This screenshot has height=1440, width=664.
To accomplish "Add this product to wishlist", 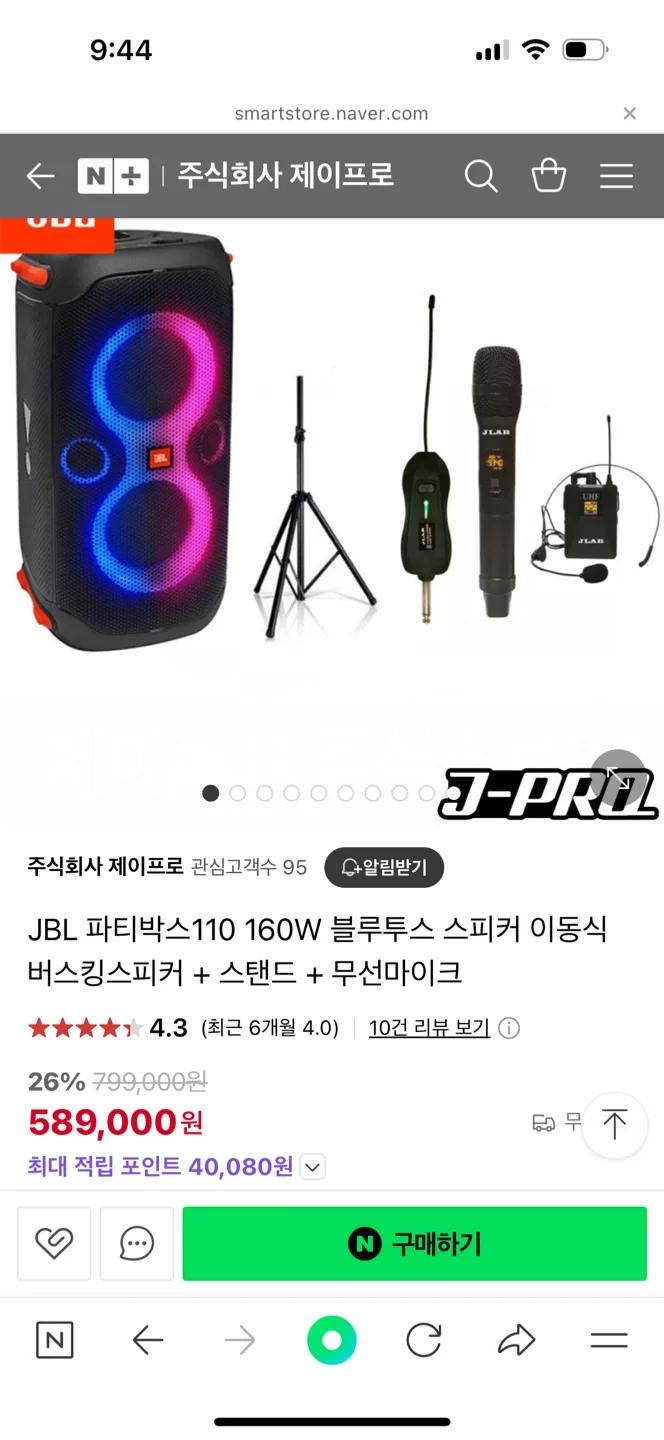I will (54, 1243).
